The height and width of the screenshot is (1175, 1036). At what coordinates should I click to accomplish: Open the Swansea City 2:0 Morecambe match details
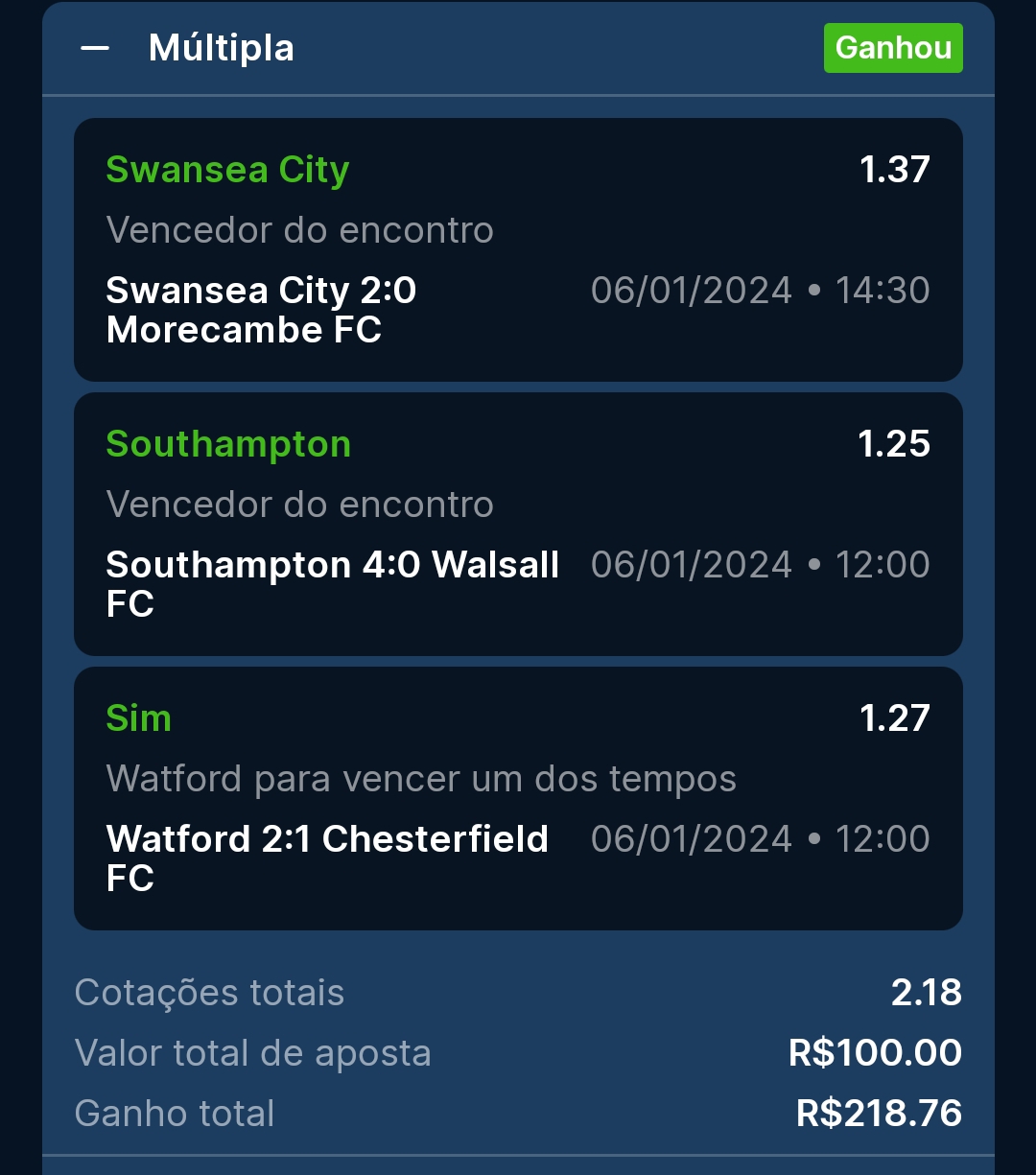click(261, 309)
